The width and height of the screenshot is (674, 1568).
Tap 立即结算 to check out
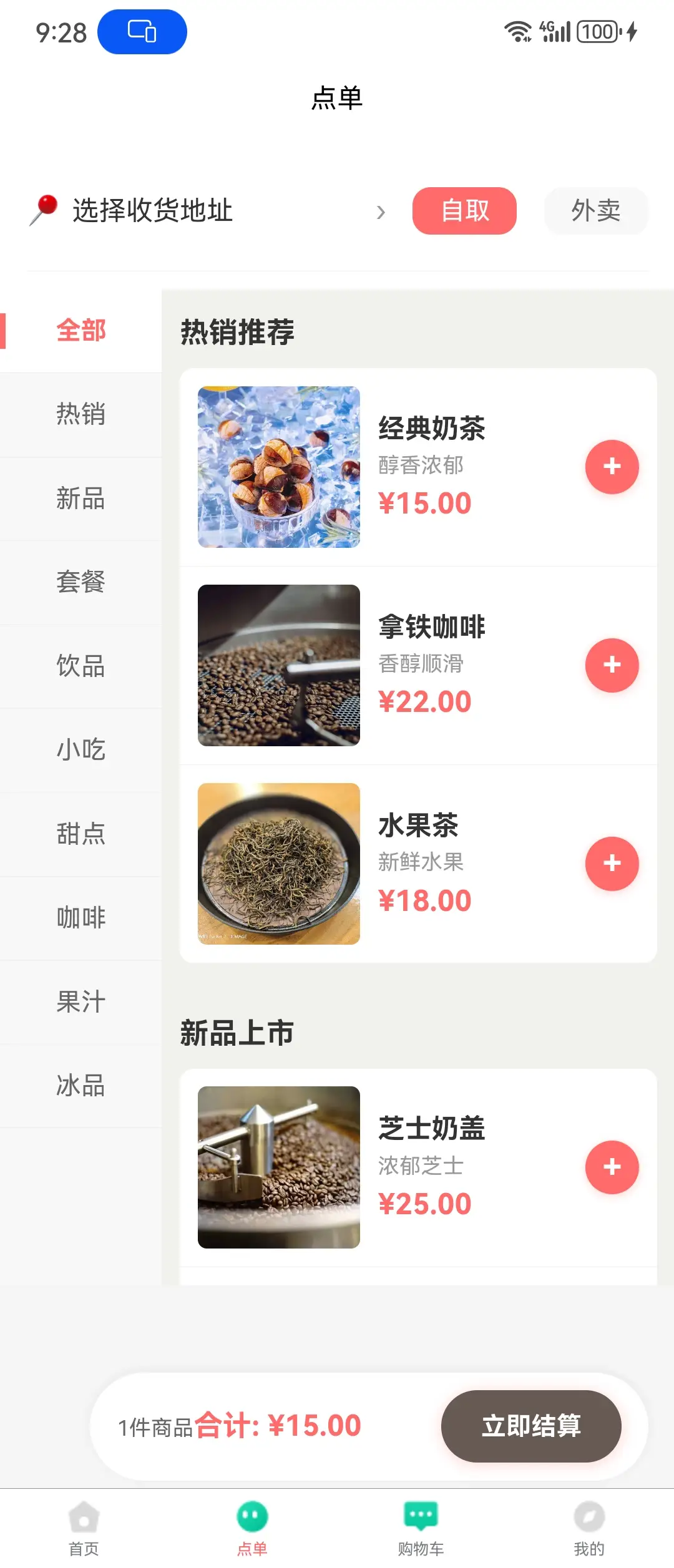(531, 1426)
